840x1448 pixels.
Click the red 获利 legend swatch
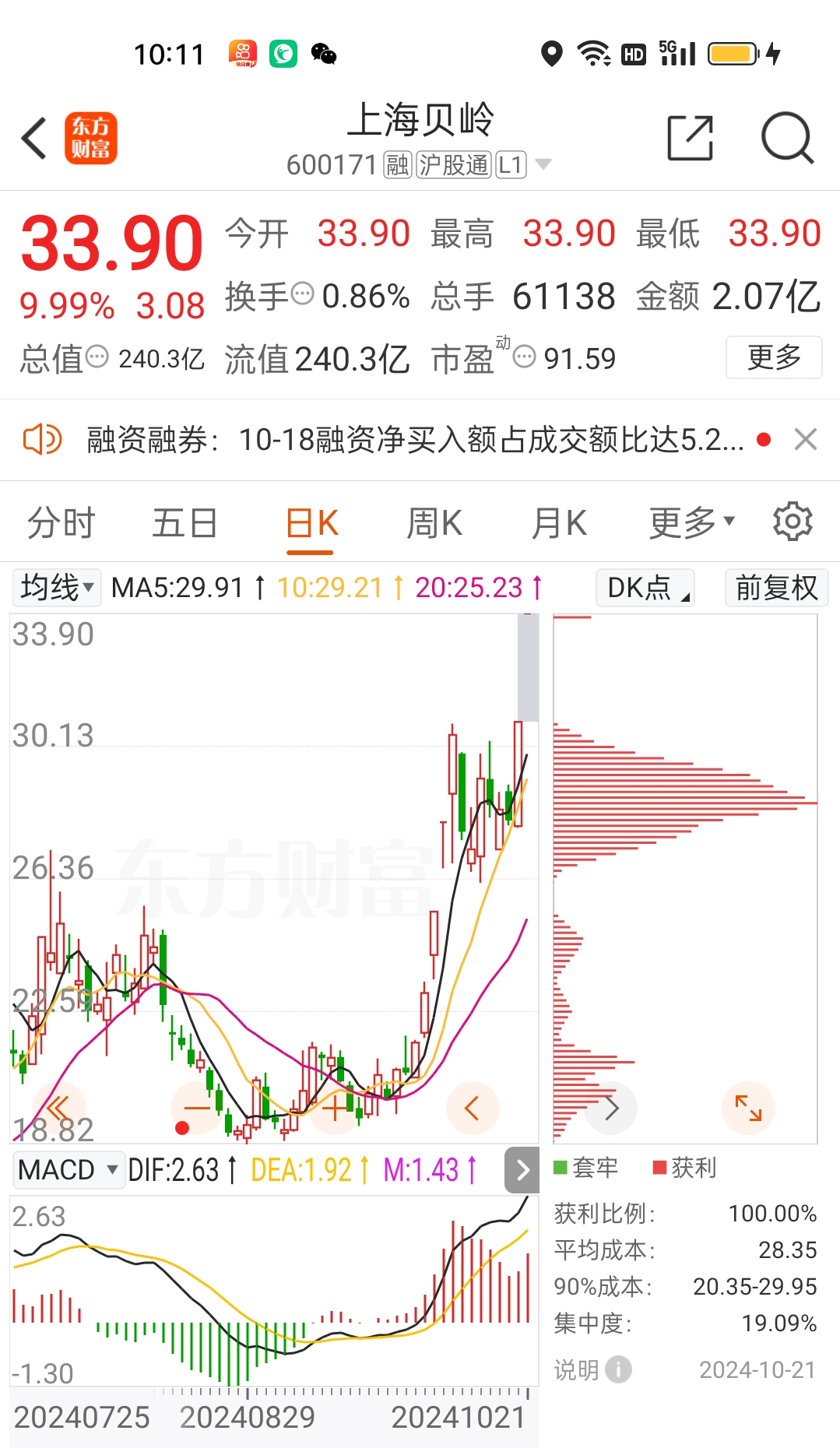tap(658, 1168)
